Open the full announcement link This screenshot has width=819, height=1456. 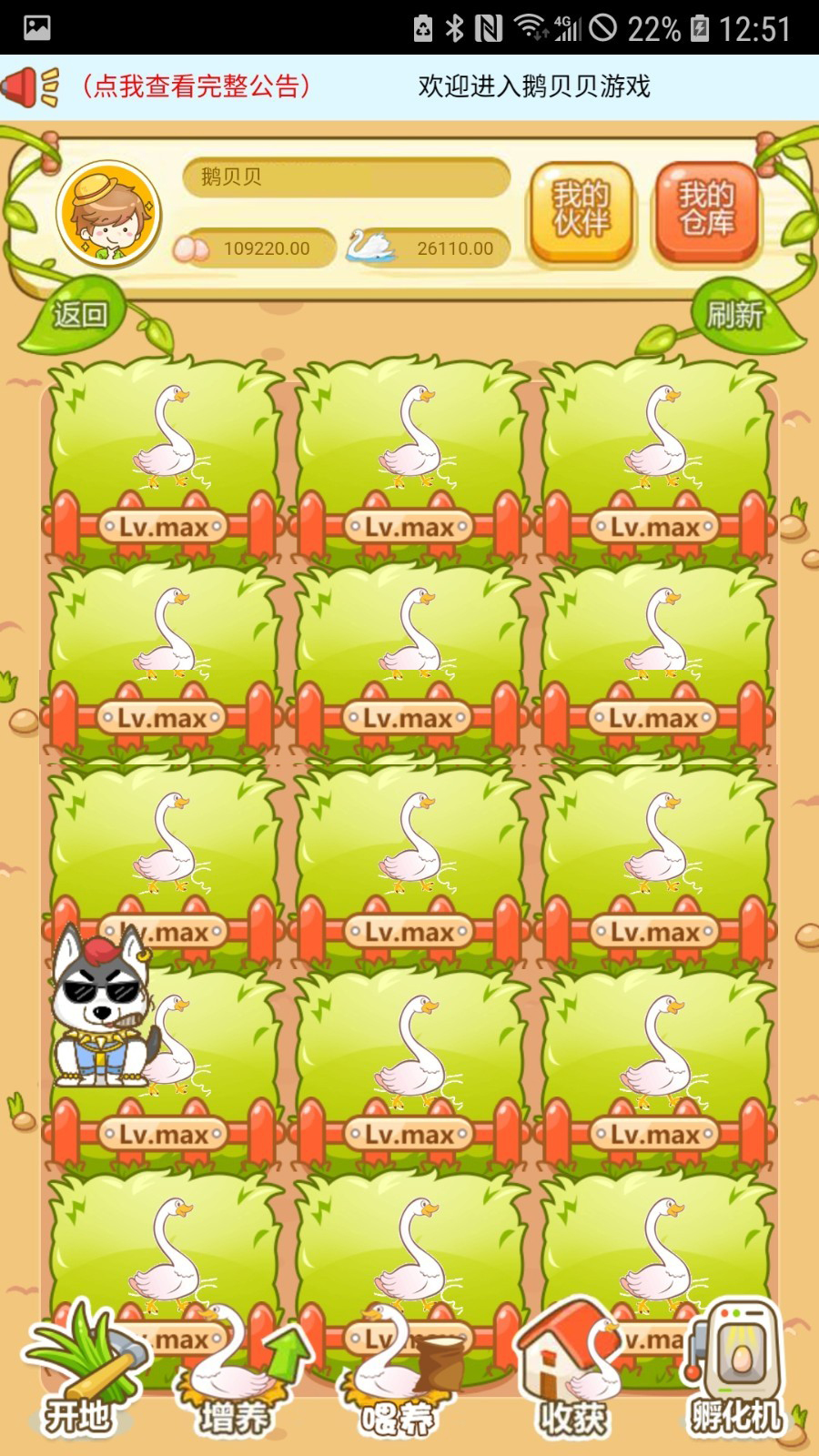click(196, 86)
